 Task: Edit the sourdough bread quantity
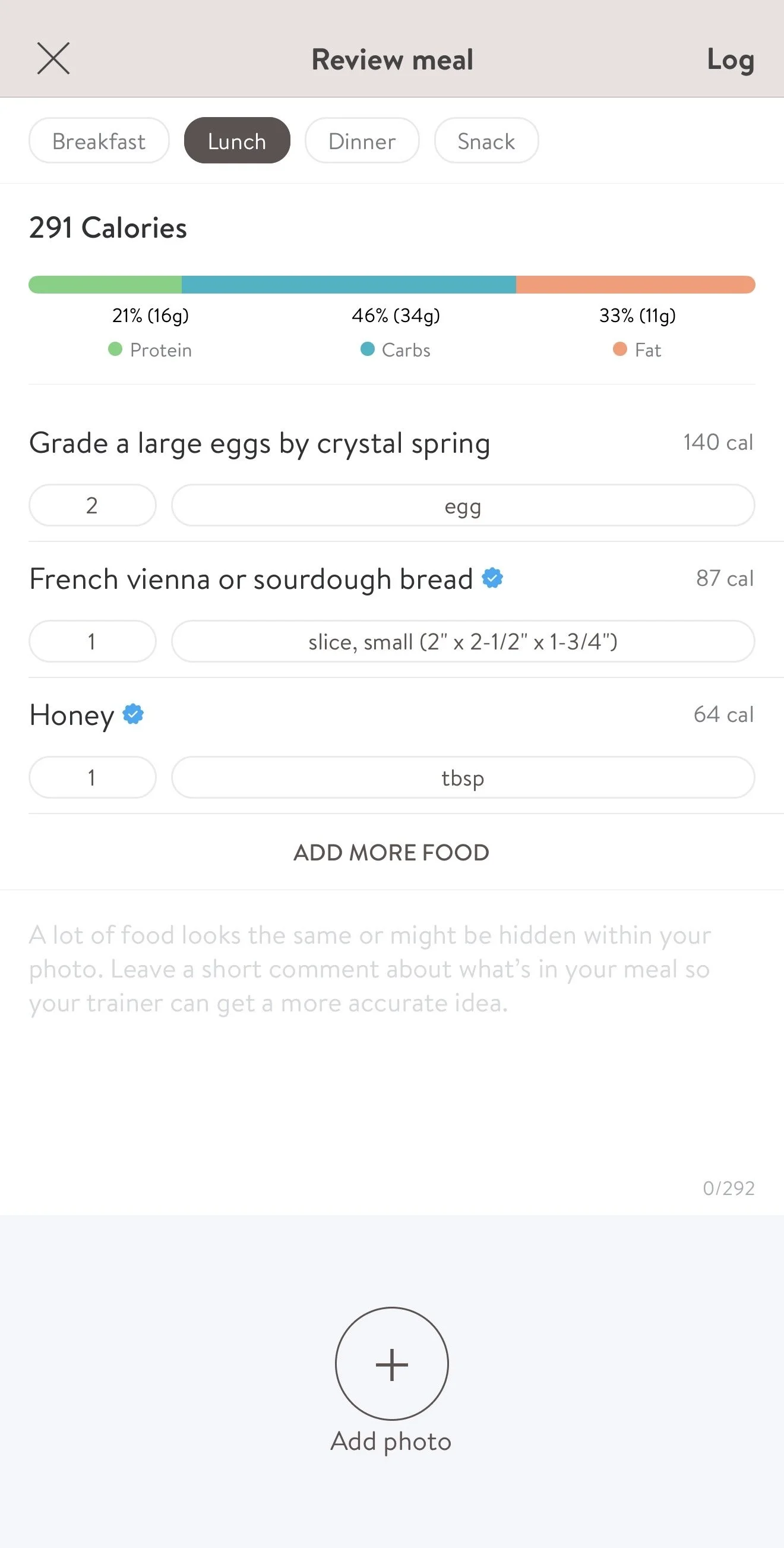coord(92,641)
